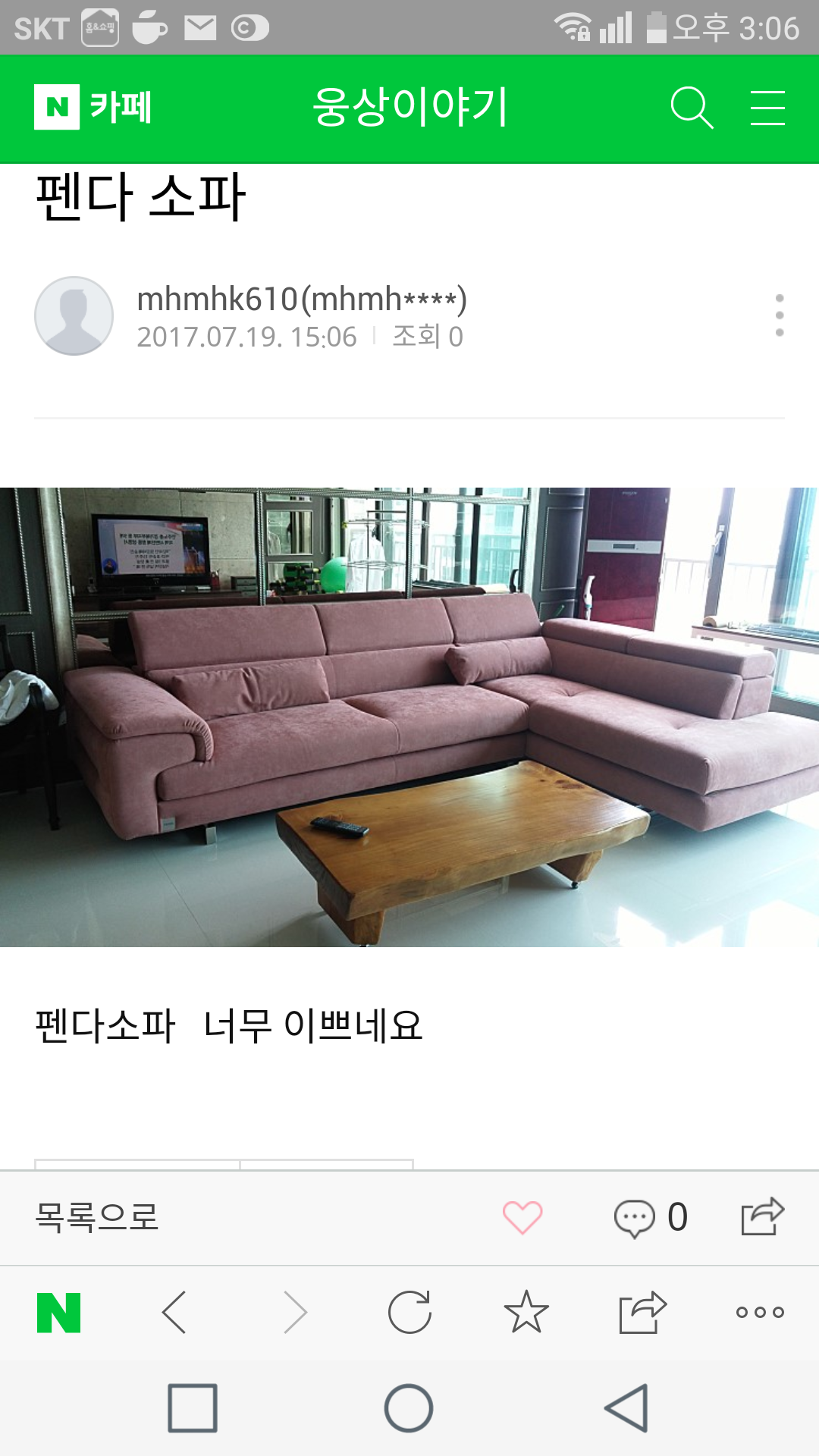819x1456 pixels.
Task: Bookmark this page with the star
Action: point(526,1313)
